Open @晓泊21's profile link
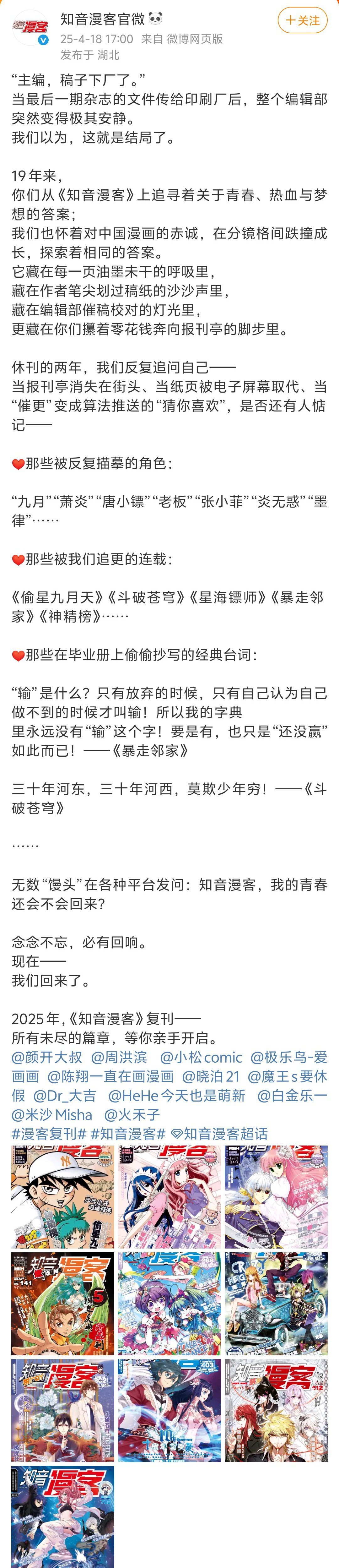Viewport: 339px width, 1568px height. 211,1077
